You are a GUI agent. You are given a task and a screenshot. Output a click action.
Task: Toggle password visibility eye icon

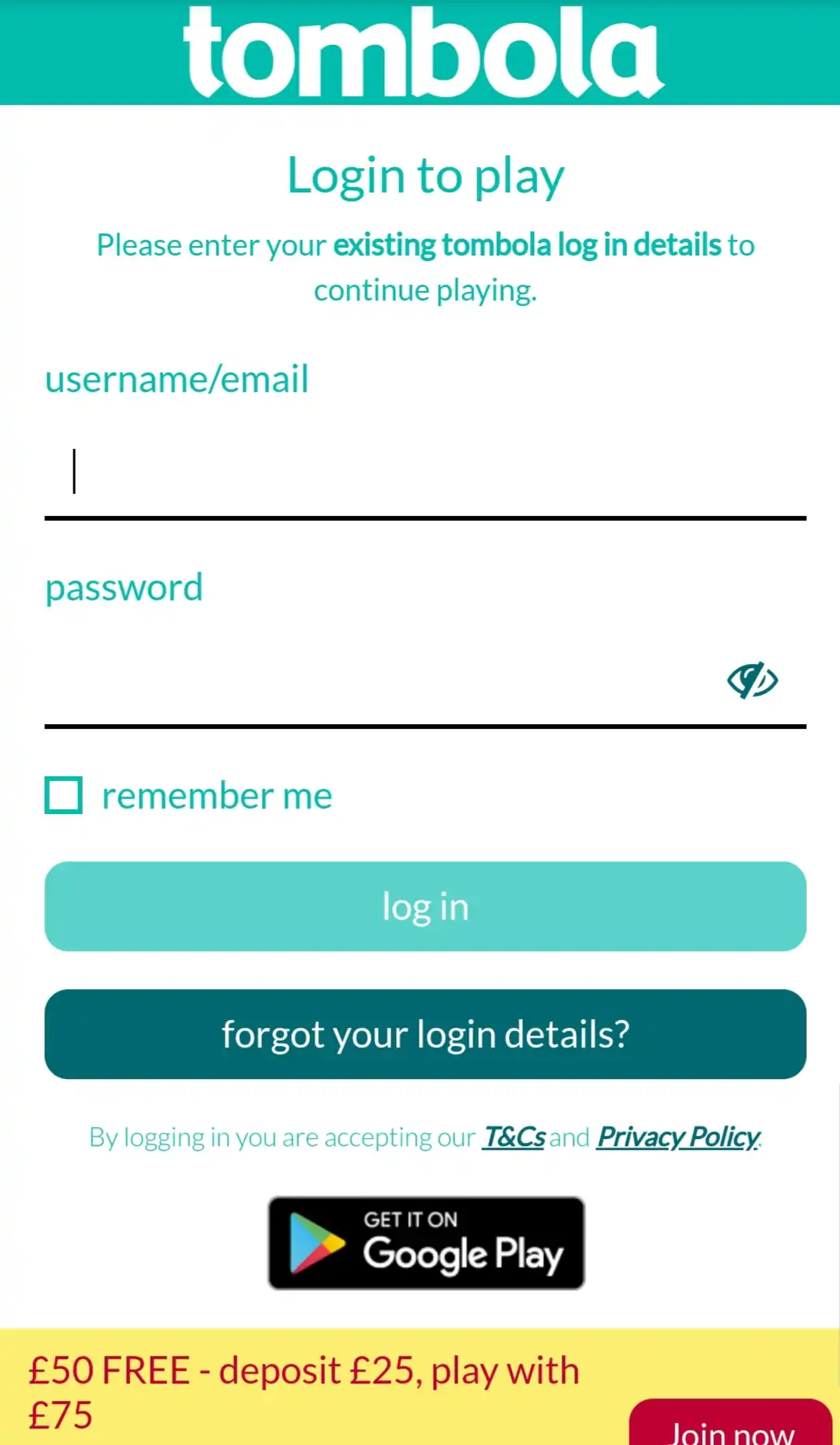tap(752, 680)
